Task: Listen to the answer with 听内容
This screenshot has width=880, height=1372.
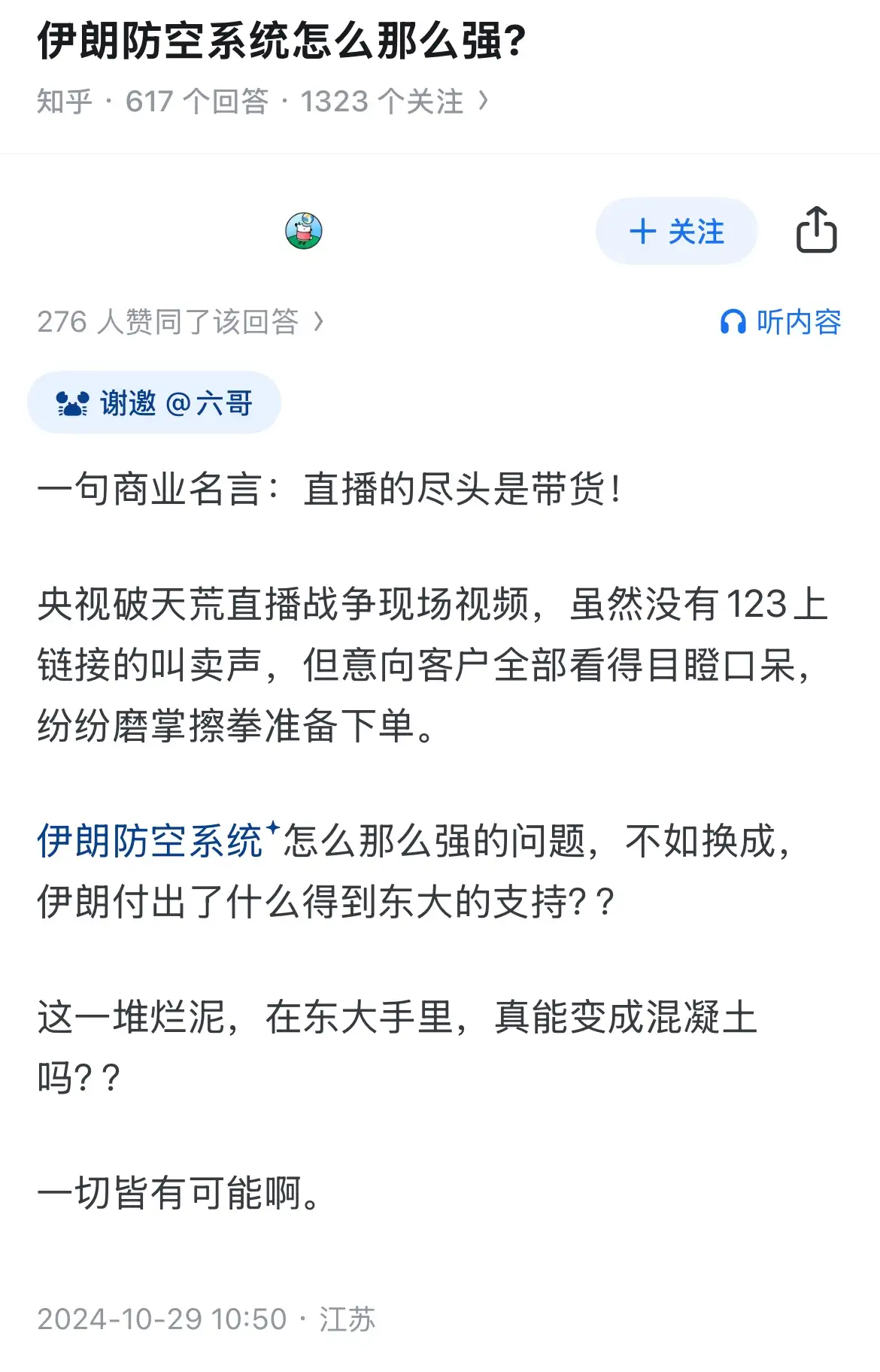Action: point(781,322)
